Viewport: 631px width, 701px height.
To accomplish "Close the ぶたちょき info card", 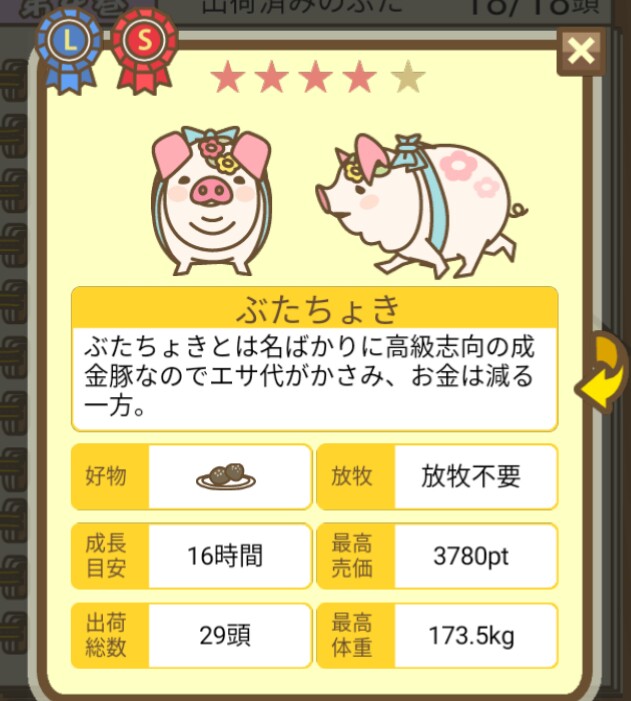I will [x=581, y=50].
